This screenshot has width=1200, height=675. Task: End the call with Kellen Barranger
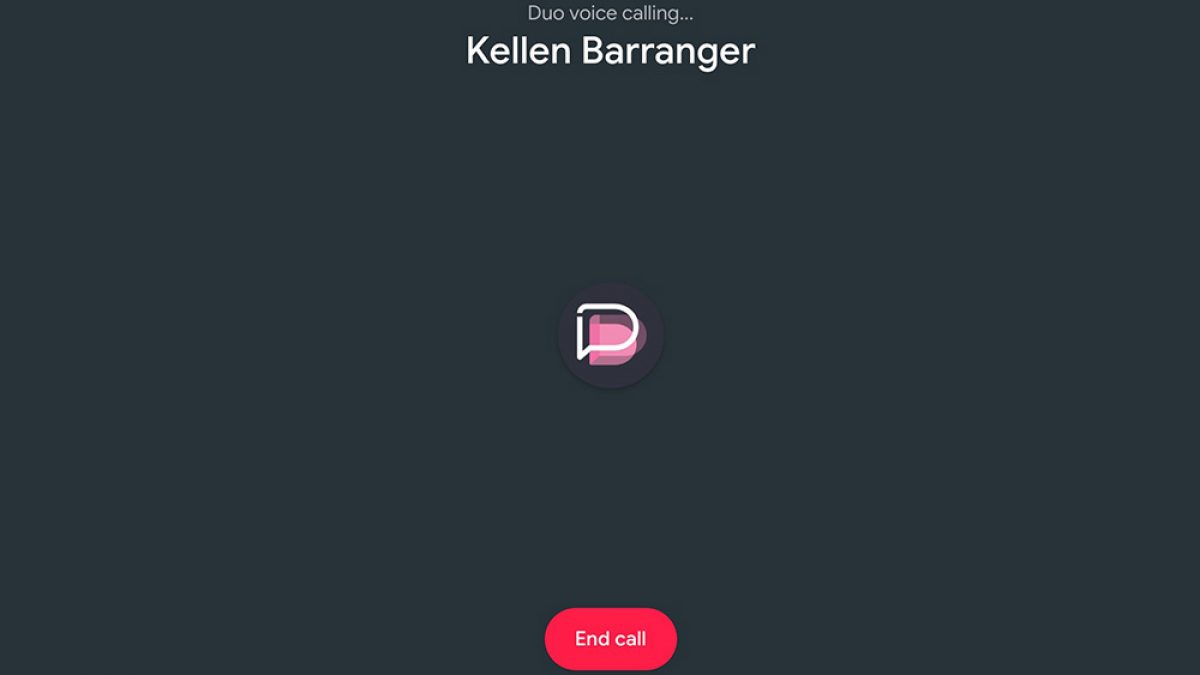click(x=610, y=638)
